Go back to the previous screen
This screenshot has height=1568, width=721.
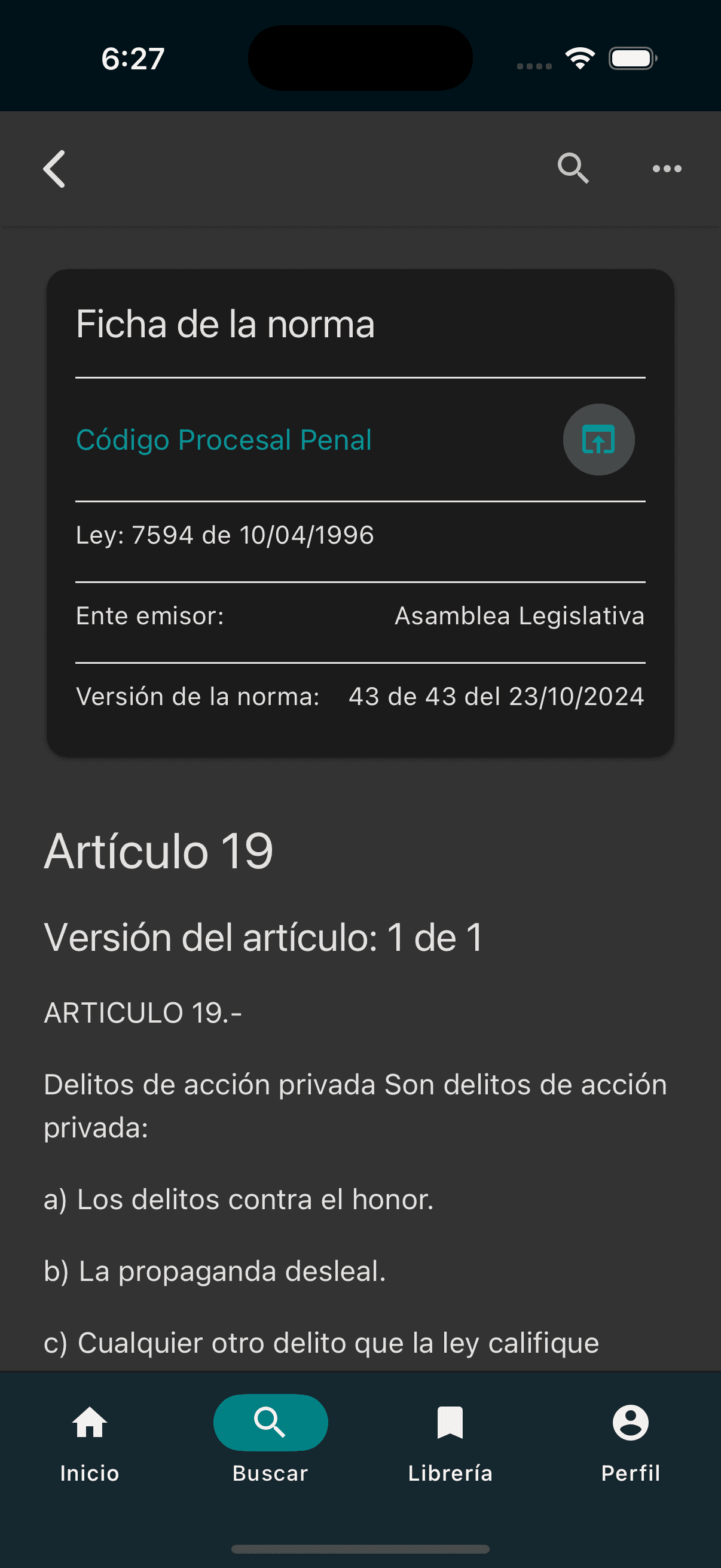coord(55,169)
